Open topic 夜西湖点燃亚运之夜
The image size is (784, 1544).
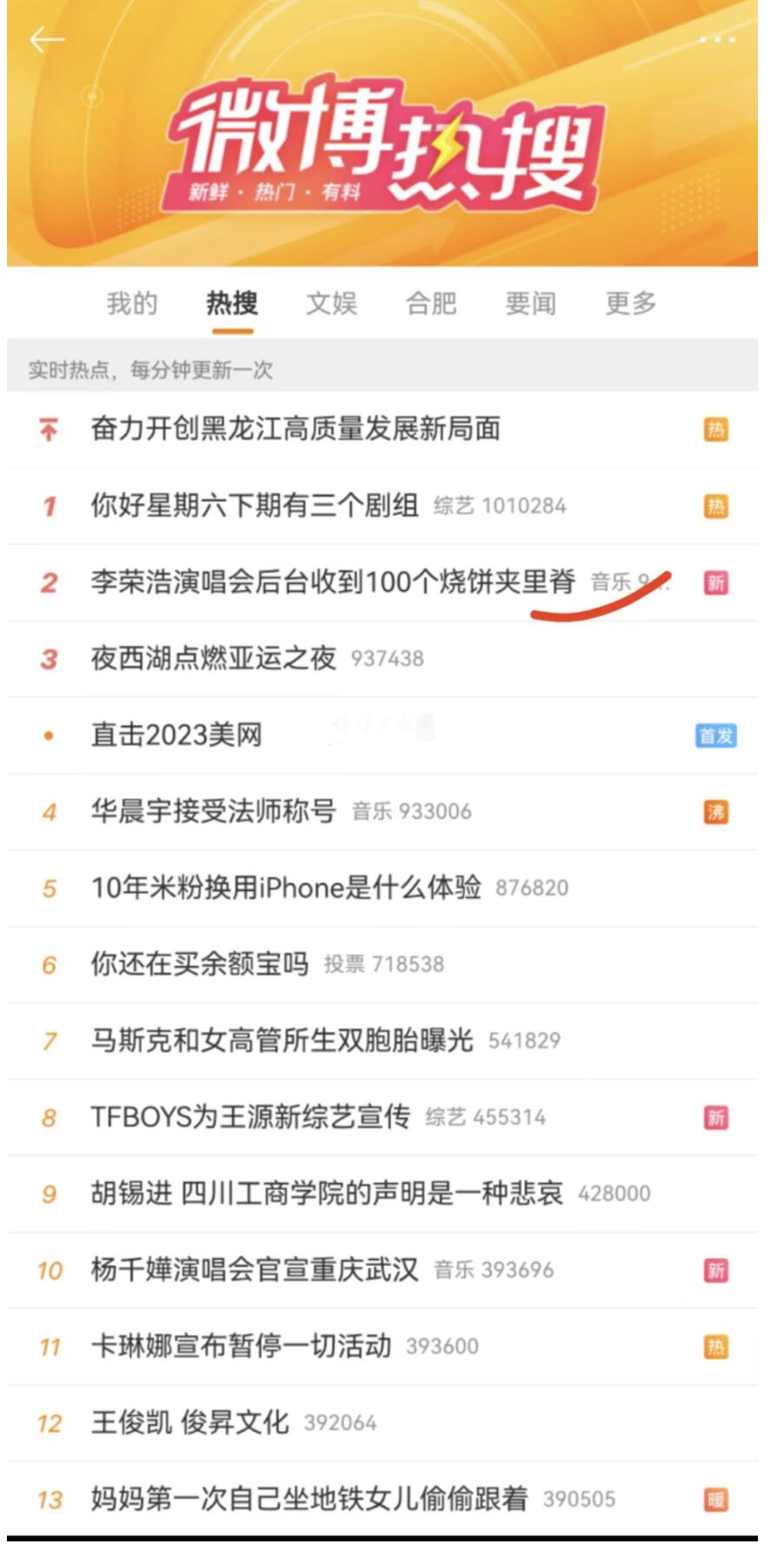(x=214, y=658)
